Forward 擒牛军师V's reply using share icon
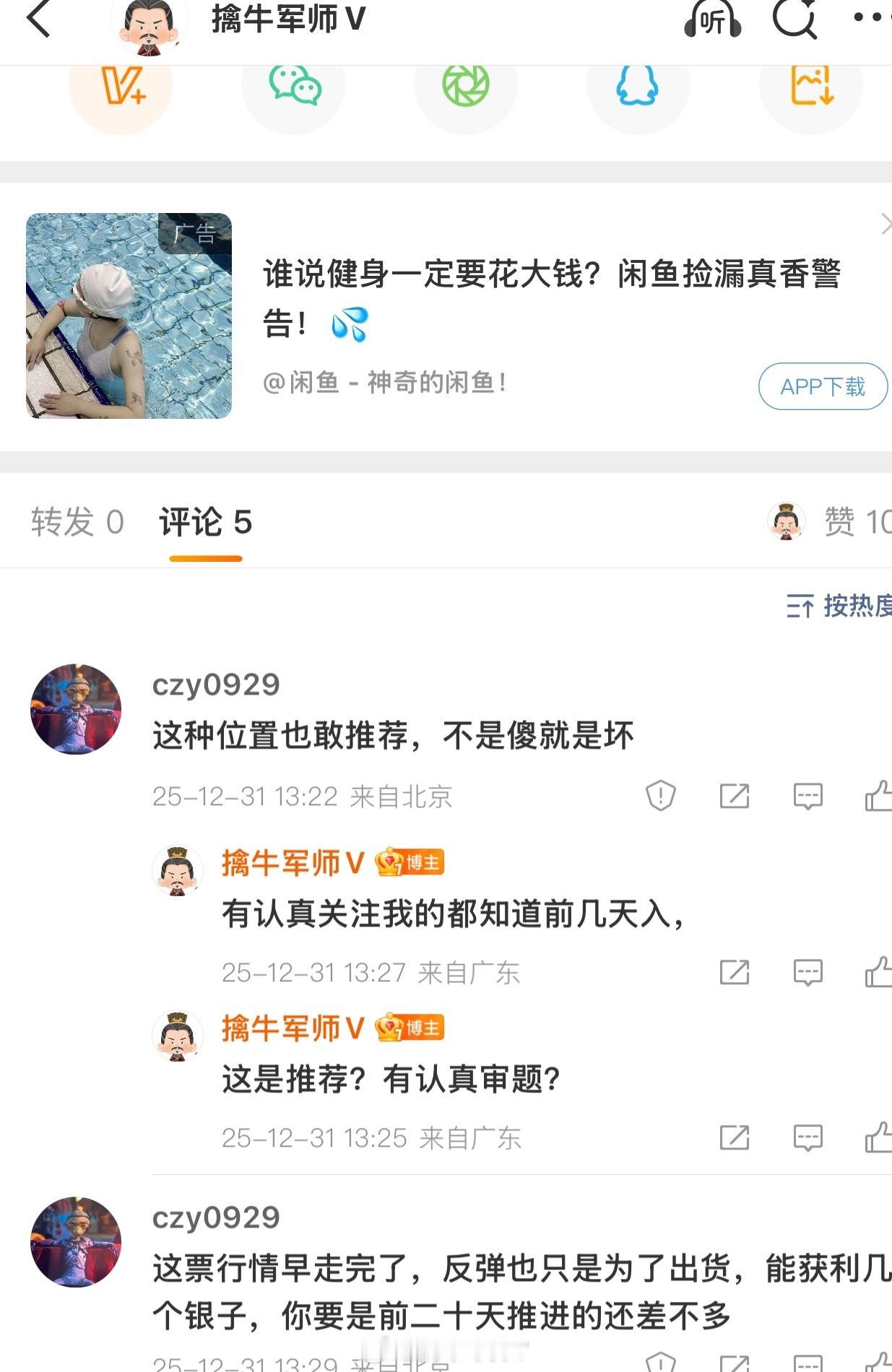Image resolution: width=892 pixels, height=1372 pixels. pos(735,972)
